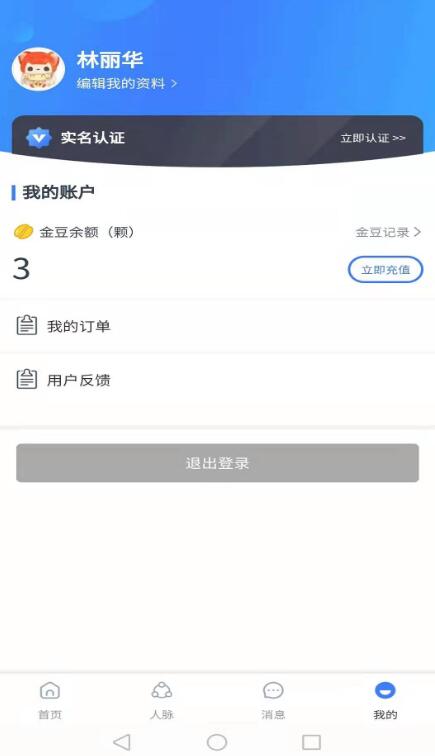Tap the 立即充值 recharge button
The height and width of the screenshot is (756, 435).
point(385,270)
